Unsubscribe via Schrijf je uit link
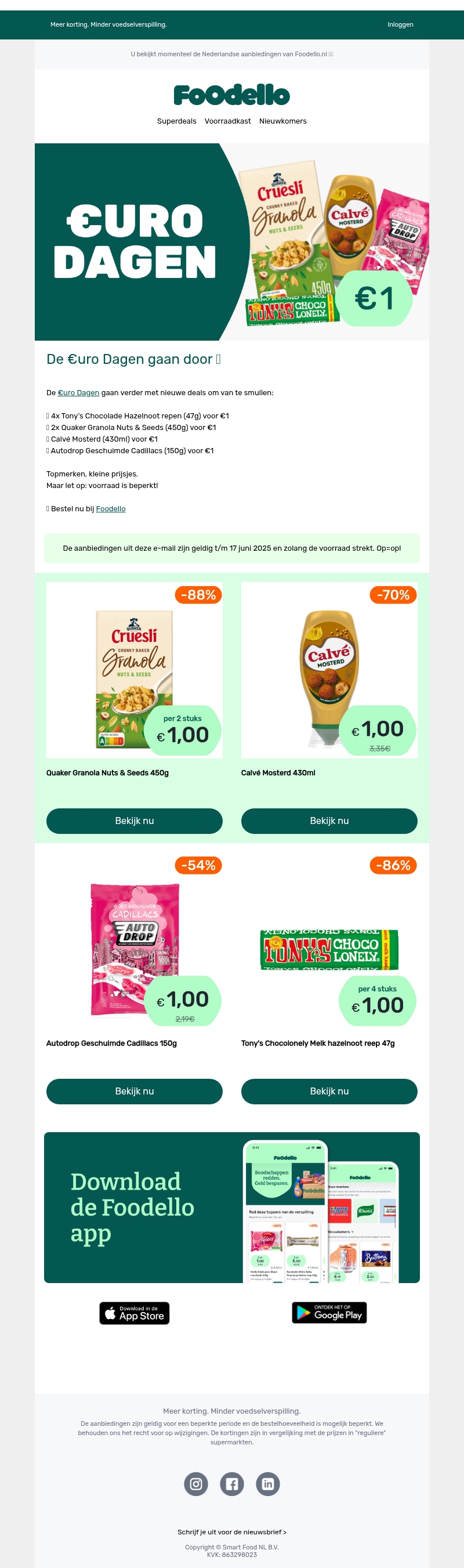Screen dimensions: 464x1568 (231, 1532)
